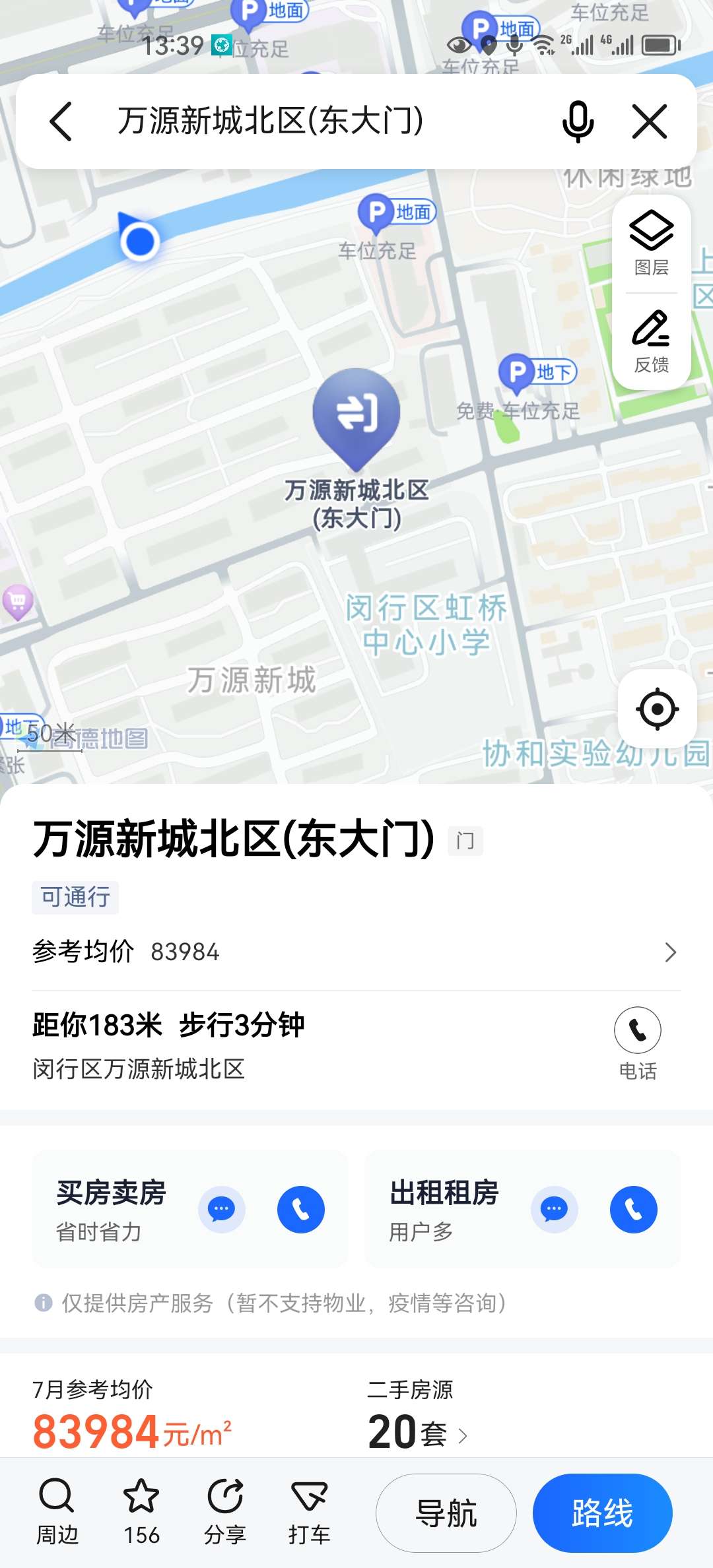Go back using the search bar arrow
Screen dimensions: 713x1568
coord(61,121)
